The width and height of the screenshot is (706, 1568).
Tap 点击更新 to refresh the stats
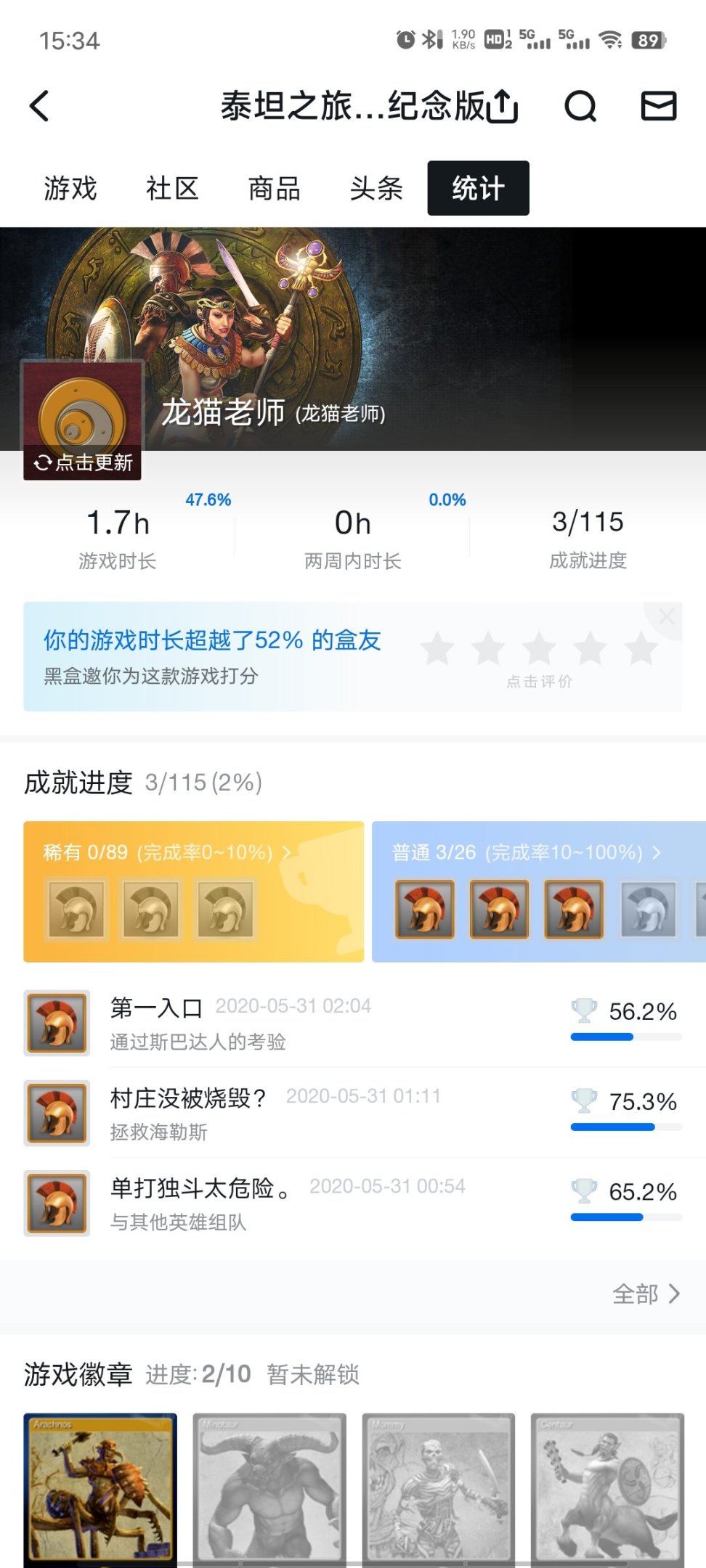click(83, 462)
